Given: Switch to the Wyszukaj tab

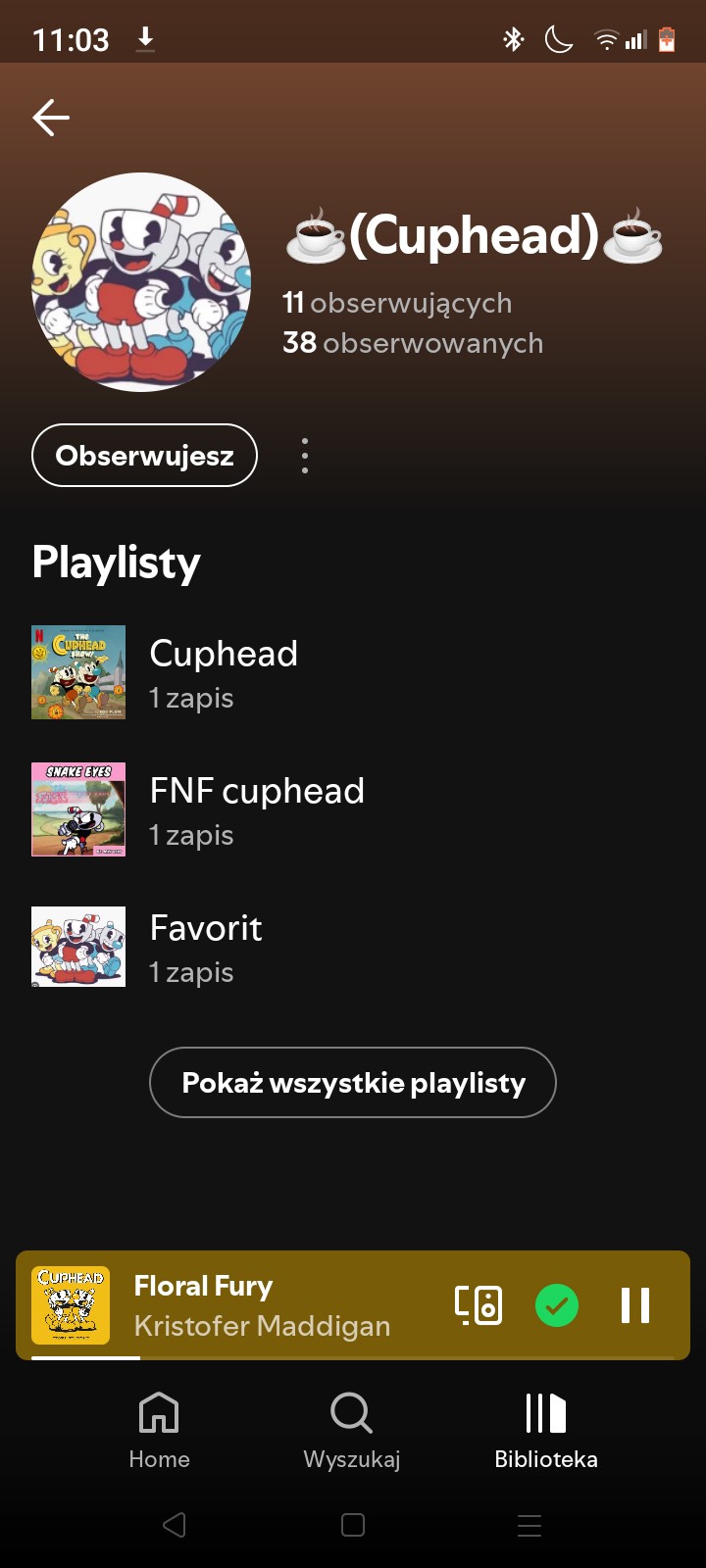Looking at the screenshot, I should pyautogui.click(x=352, y=1431).
